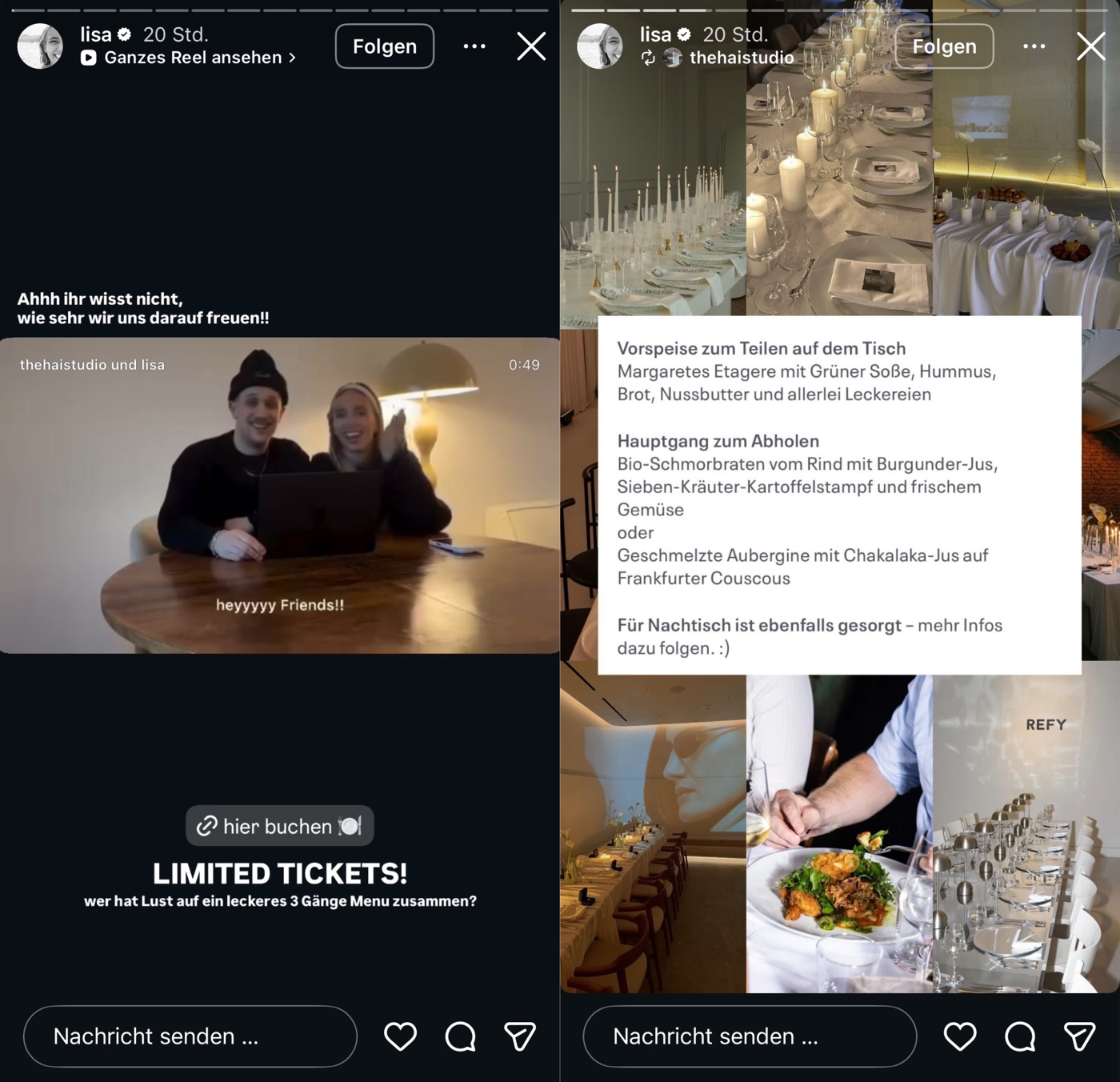This screenshot has width=1120, height=1082.
Task: Open thehaistudio reshared story source
Action: 741,58
